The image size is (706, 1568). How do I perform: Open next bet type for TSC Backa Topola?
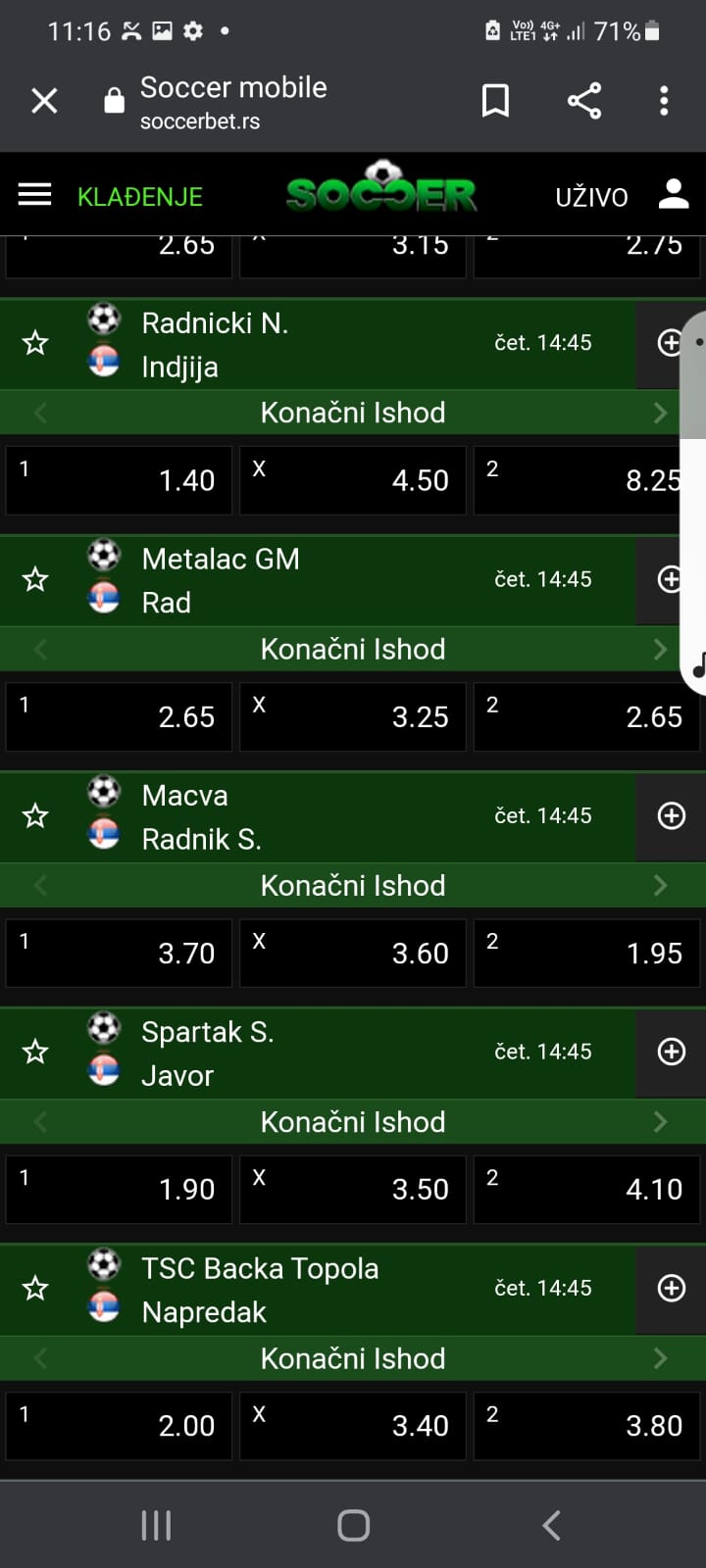point(664,1358)
